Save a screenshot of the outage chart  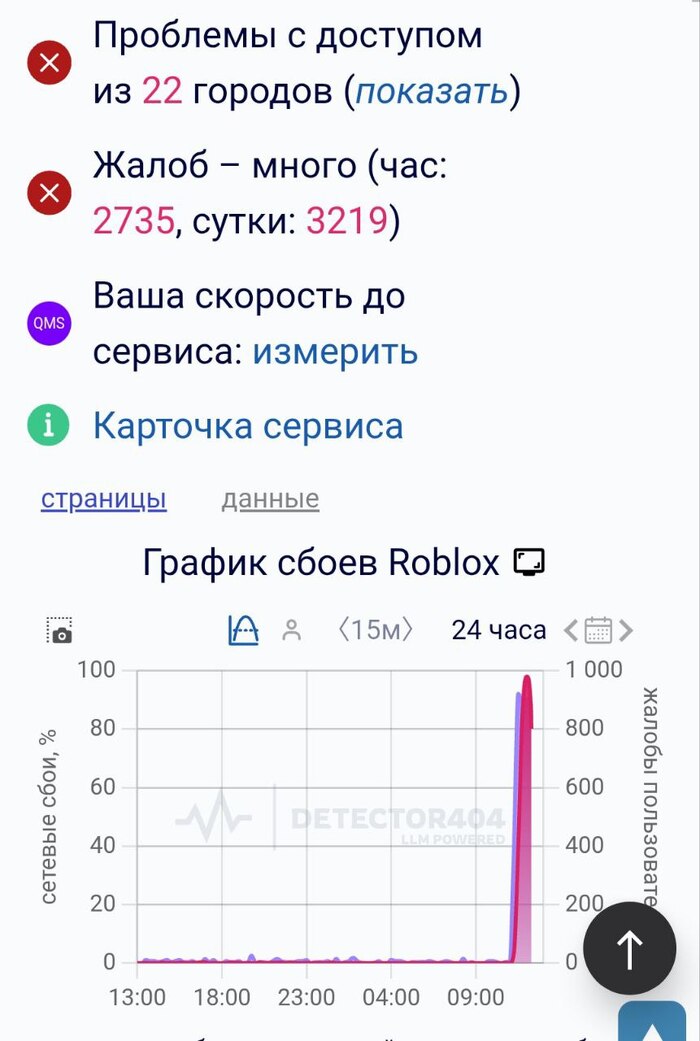(60, 631)
